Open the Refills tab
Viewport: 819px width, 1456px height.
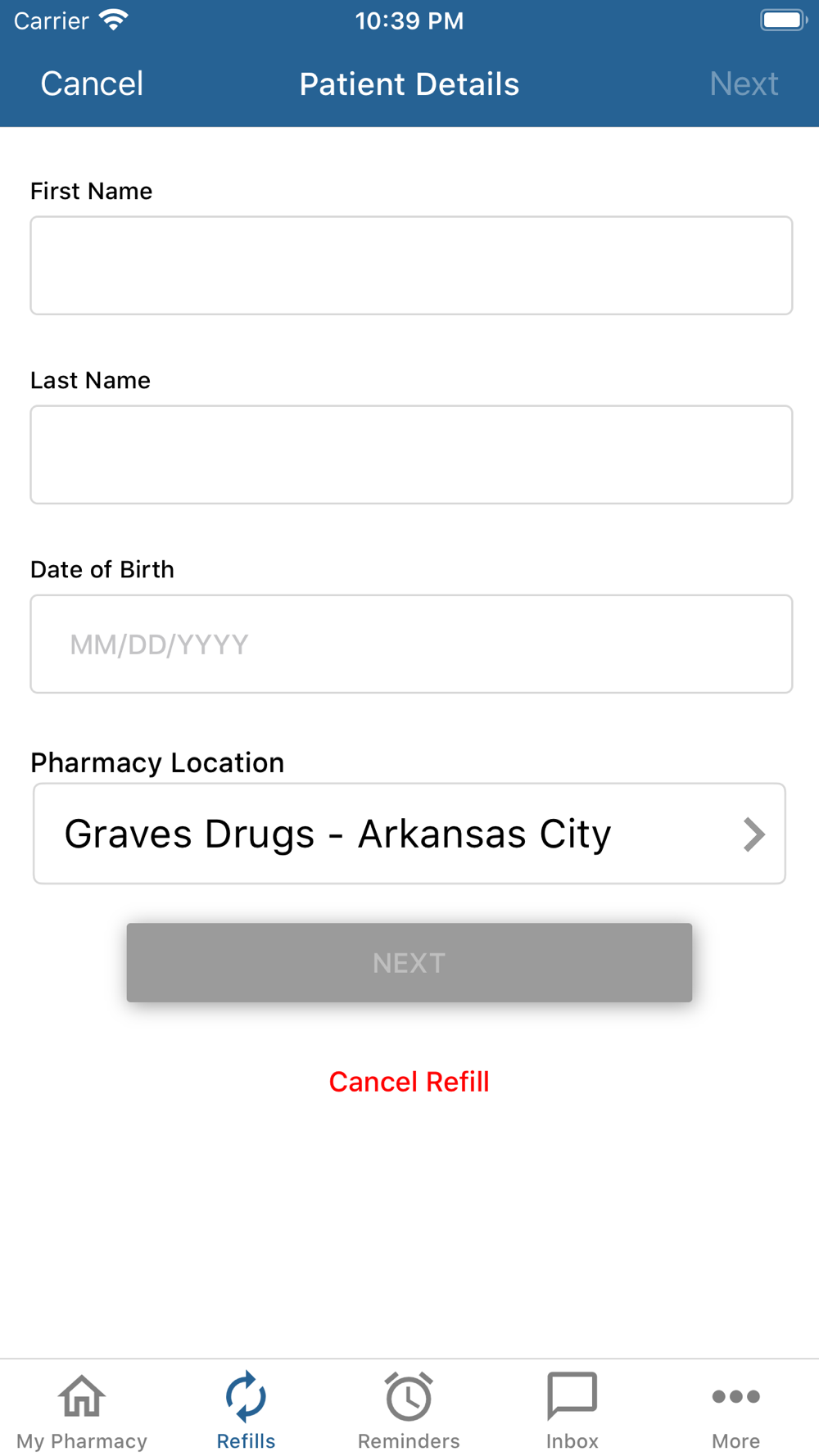pyautogui.click(x=246, y=1410)
